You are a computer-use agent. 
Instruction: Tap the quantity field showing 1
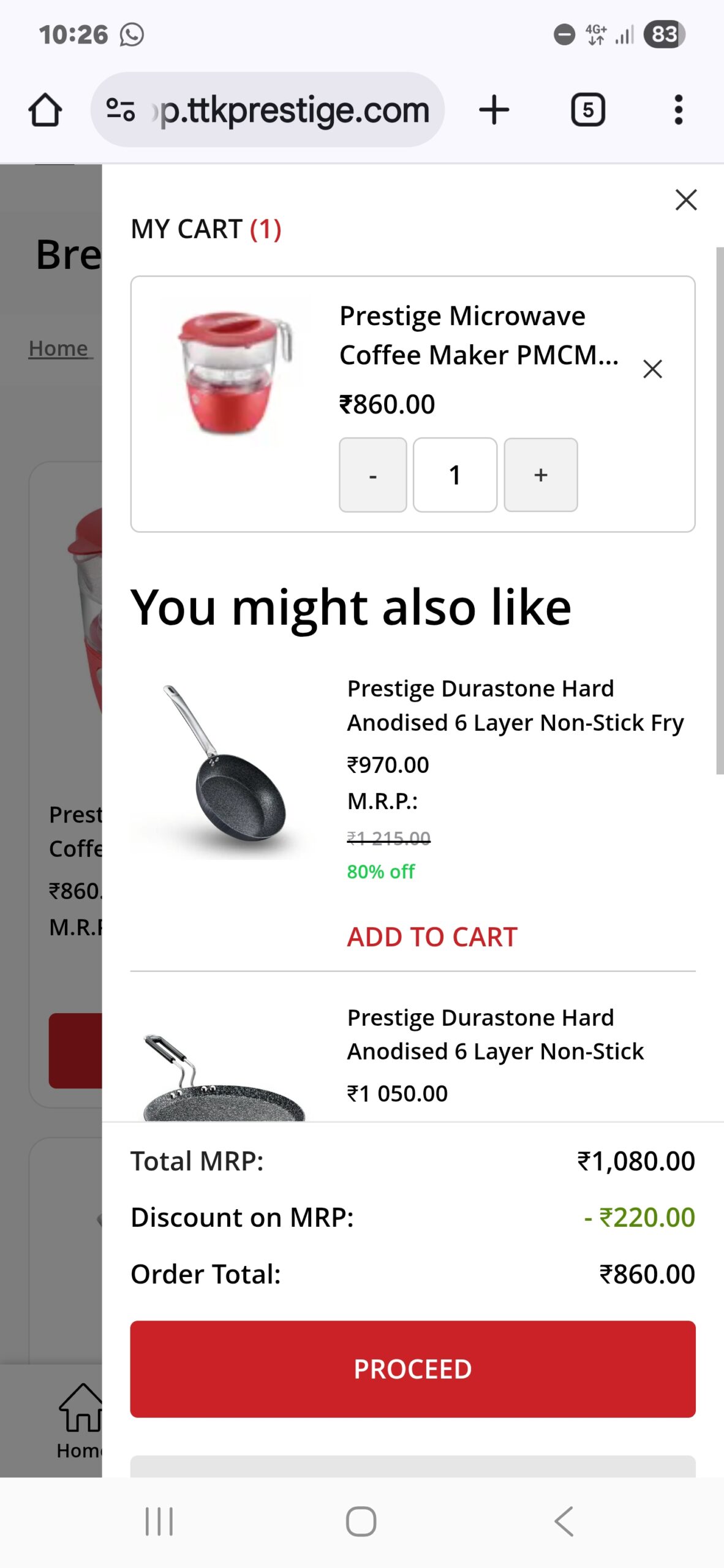(x=454, y=475)
